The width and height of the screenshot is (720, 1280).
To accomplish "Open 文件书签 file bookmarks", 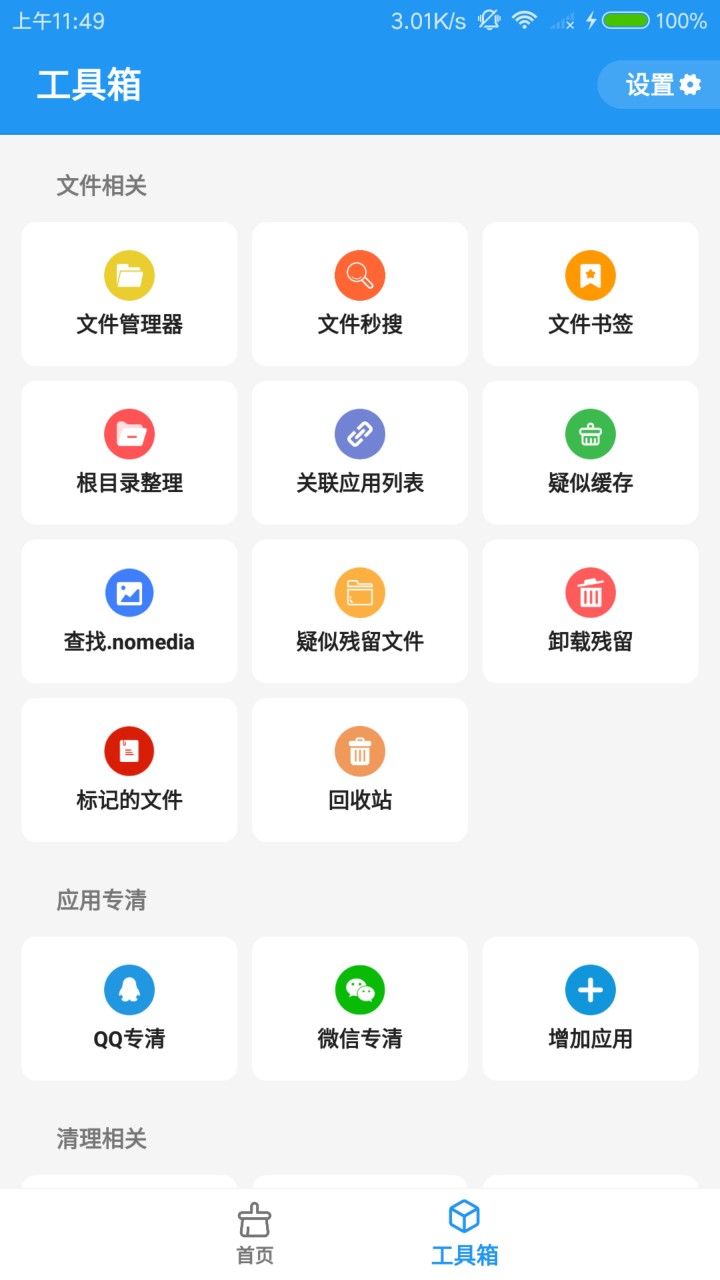I will 589,294.
